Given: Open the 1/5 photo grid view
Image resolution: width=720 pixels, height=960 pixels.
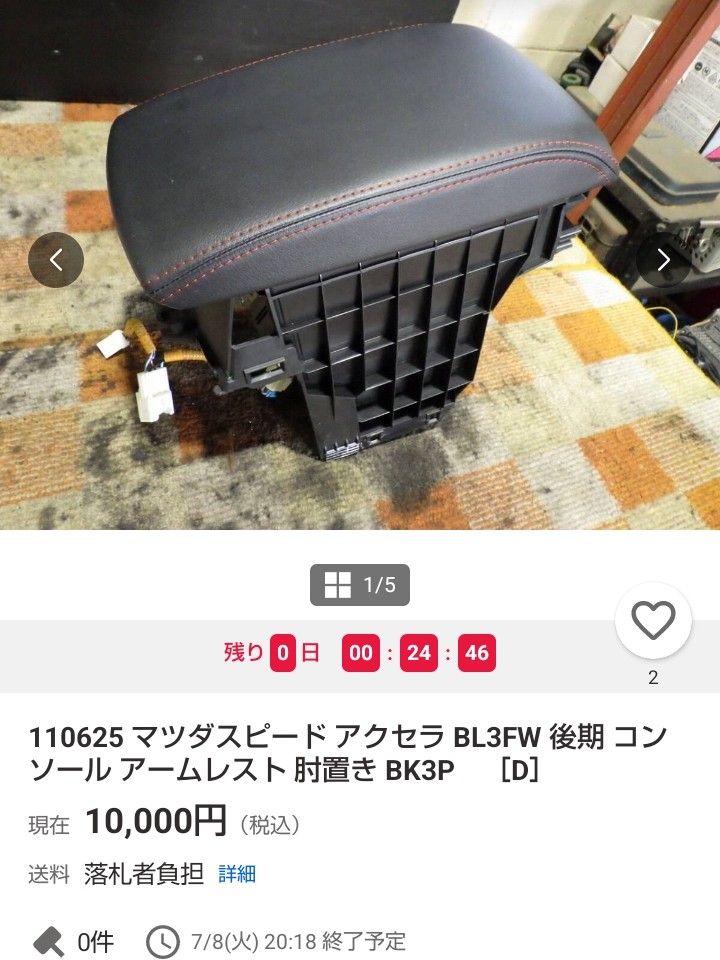Looking at the screenshot, I should coord(360,585).
